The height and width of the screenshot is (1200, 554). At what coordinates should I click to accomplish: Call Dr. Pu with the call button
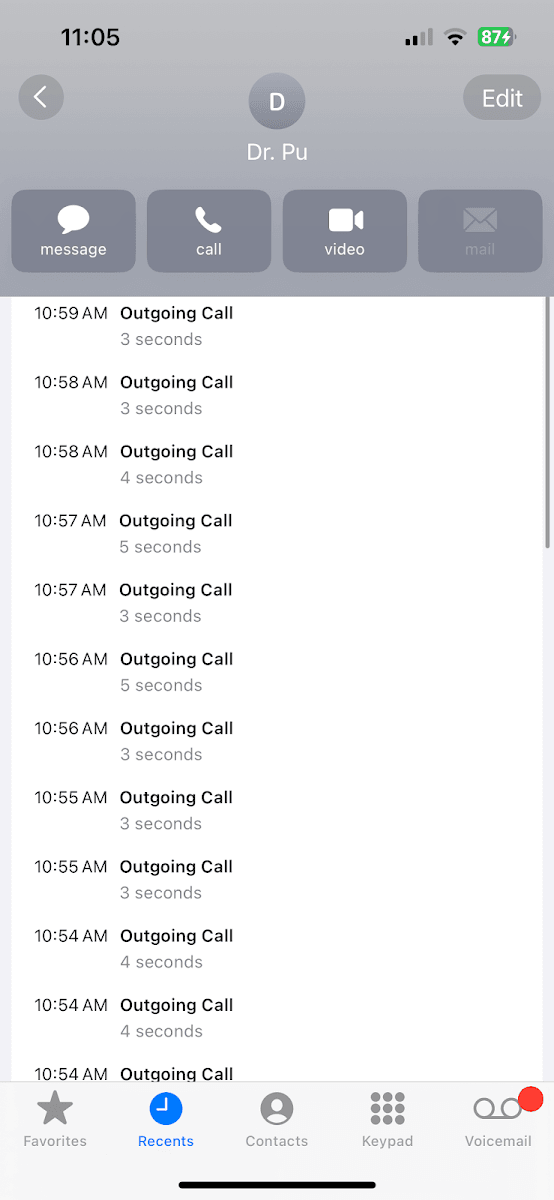209,231
